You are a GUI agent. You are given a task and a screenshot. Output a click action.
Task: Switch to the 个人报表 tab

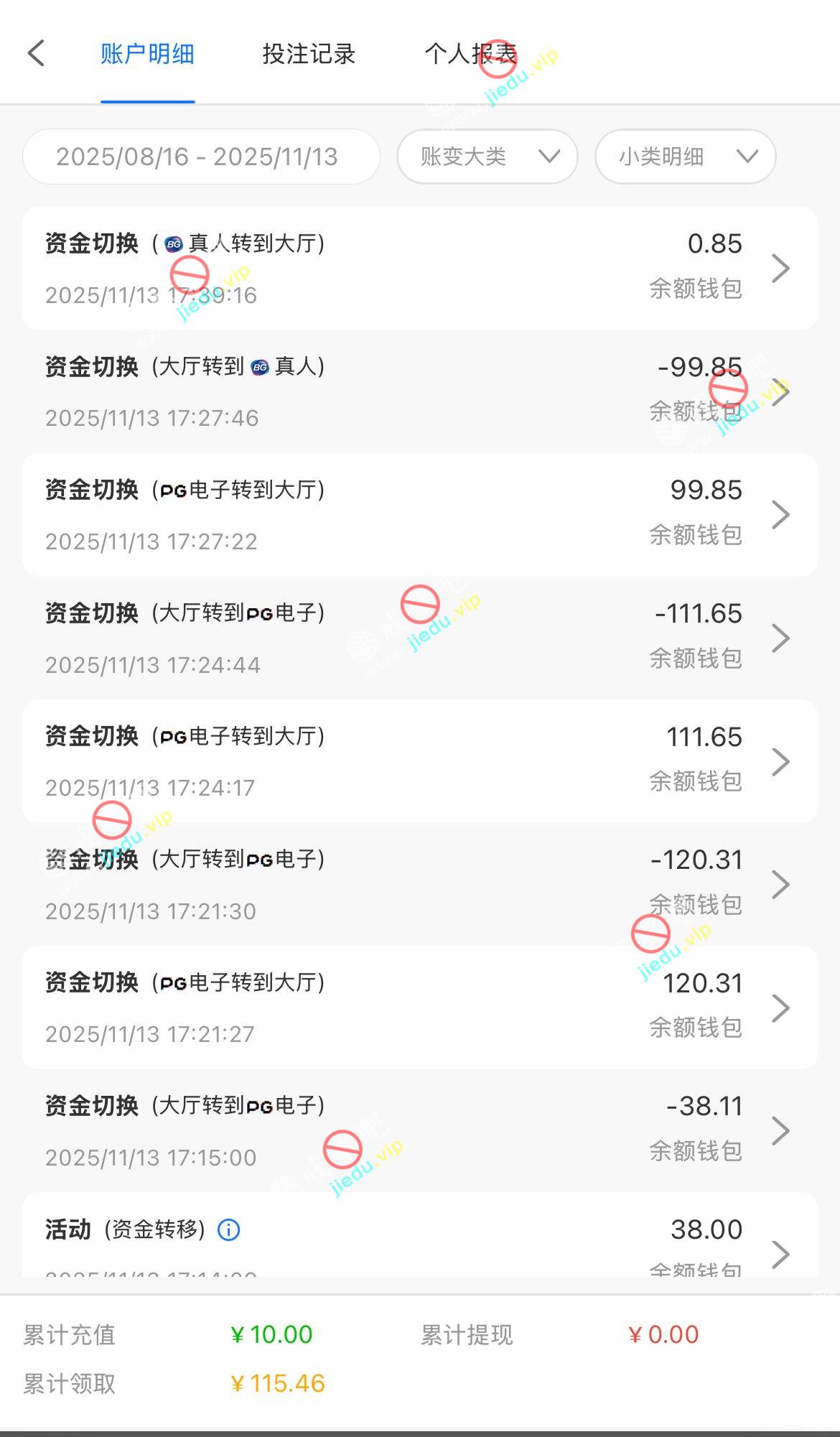(470, 55)
